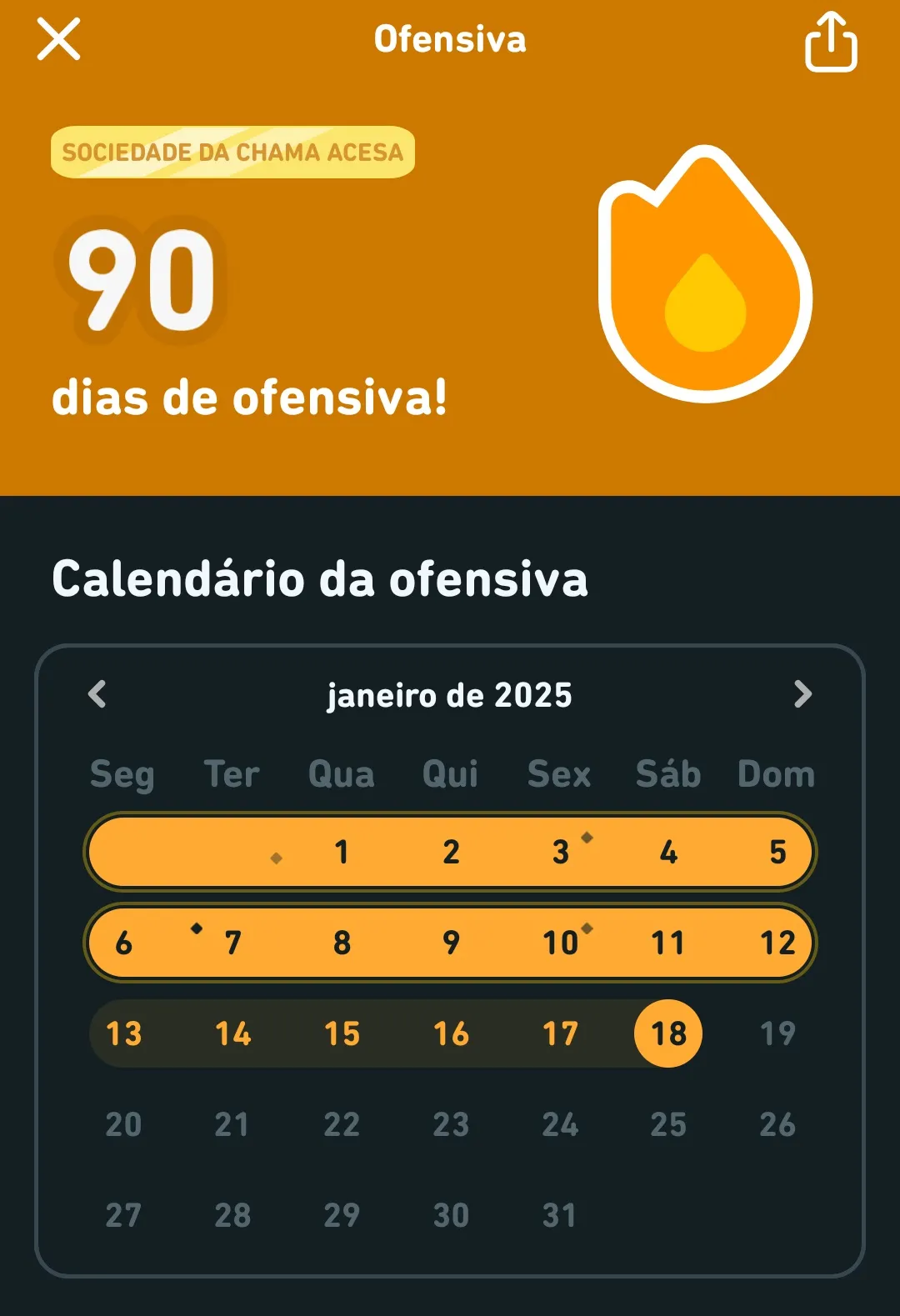
Task: Select day 13 on the calendar
Action: (123, 1033)
